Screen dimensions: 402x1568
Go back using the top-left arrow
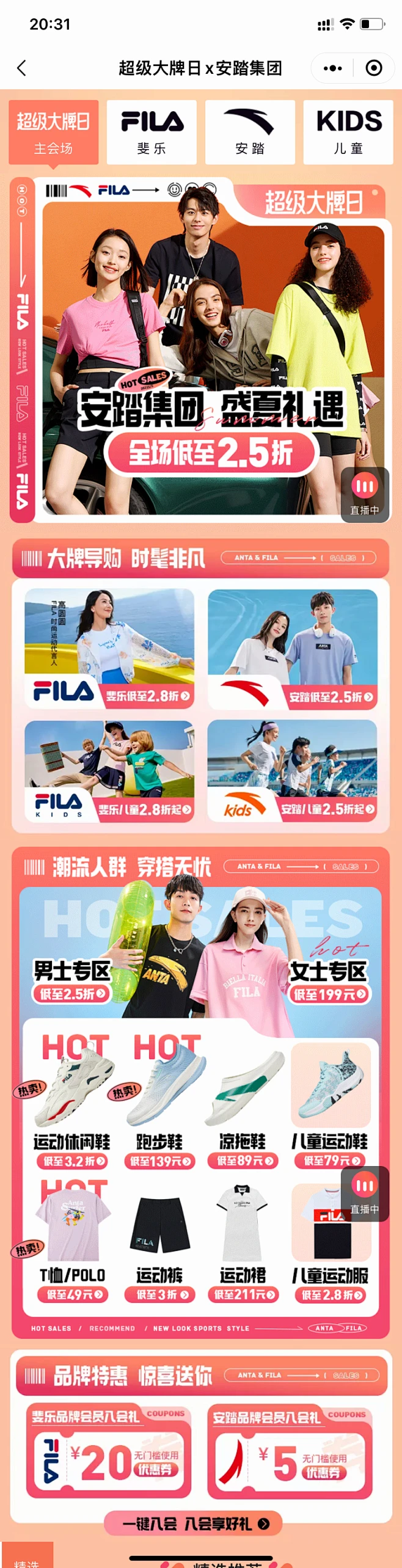22,68
